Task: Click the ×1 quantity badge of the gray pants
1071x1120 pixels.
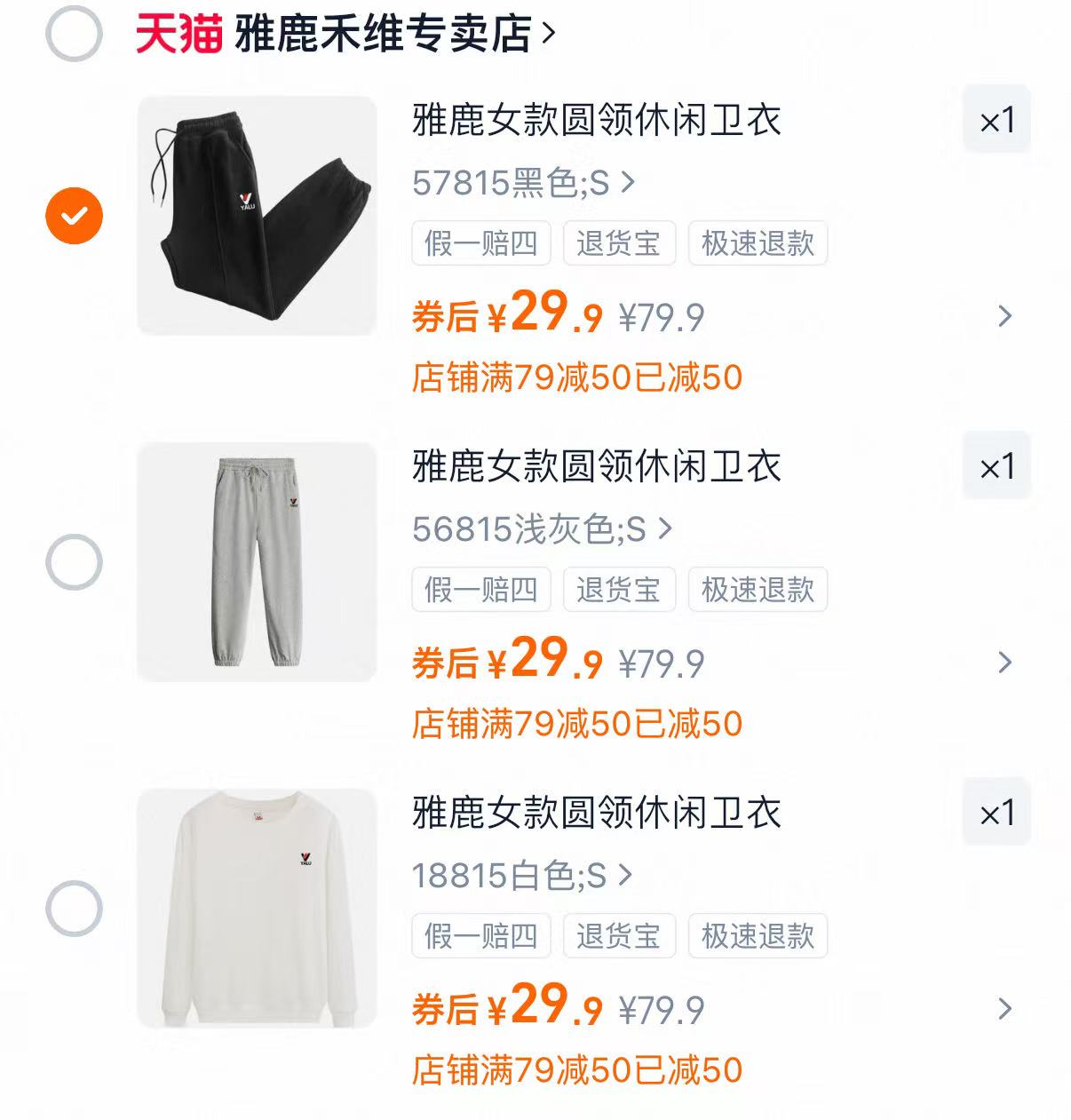Action: [x=996, y=465]
